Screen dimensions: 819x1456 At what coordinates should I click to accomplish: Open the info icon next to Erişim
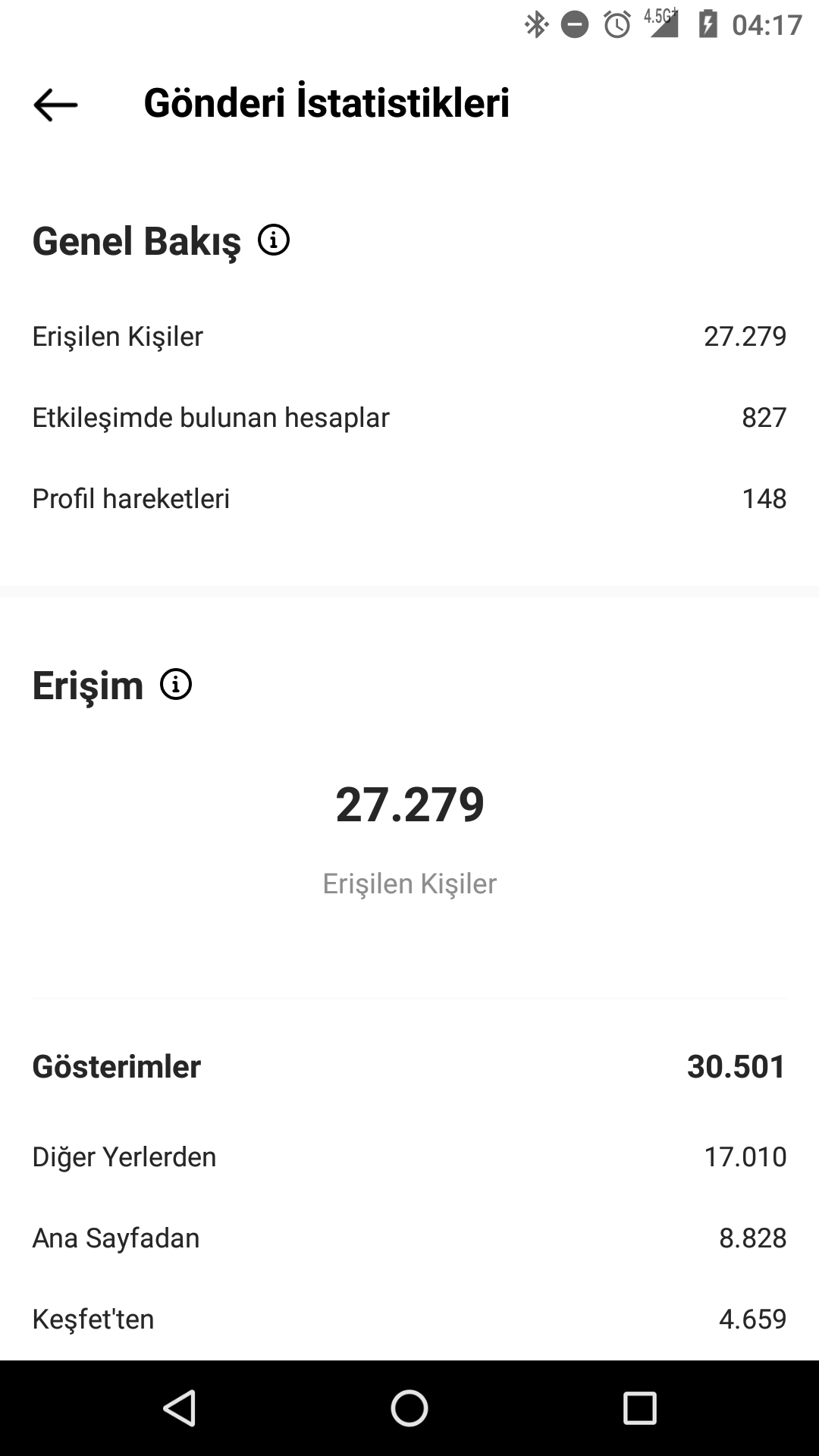[x=176, y=684]
